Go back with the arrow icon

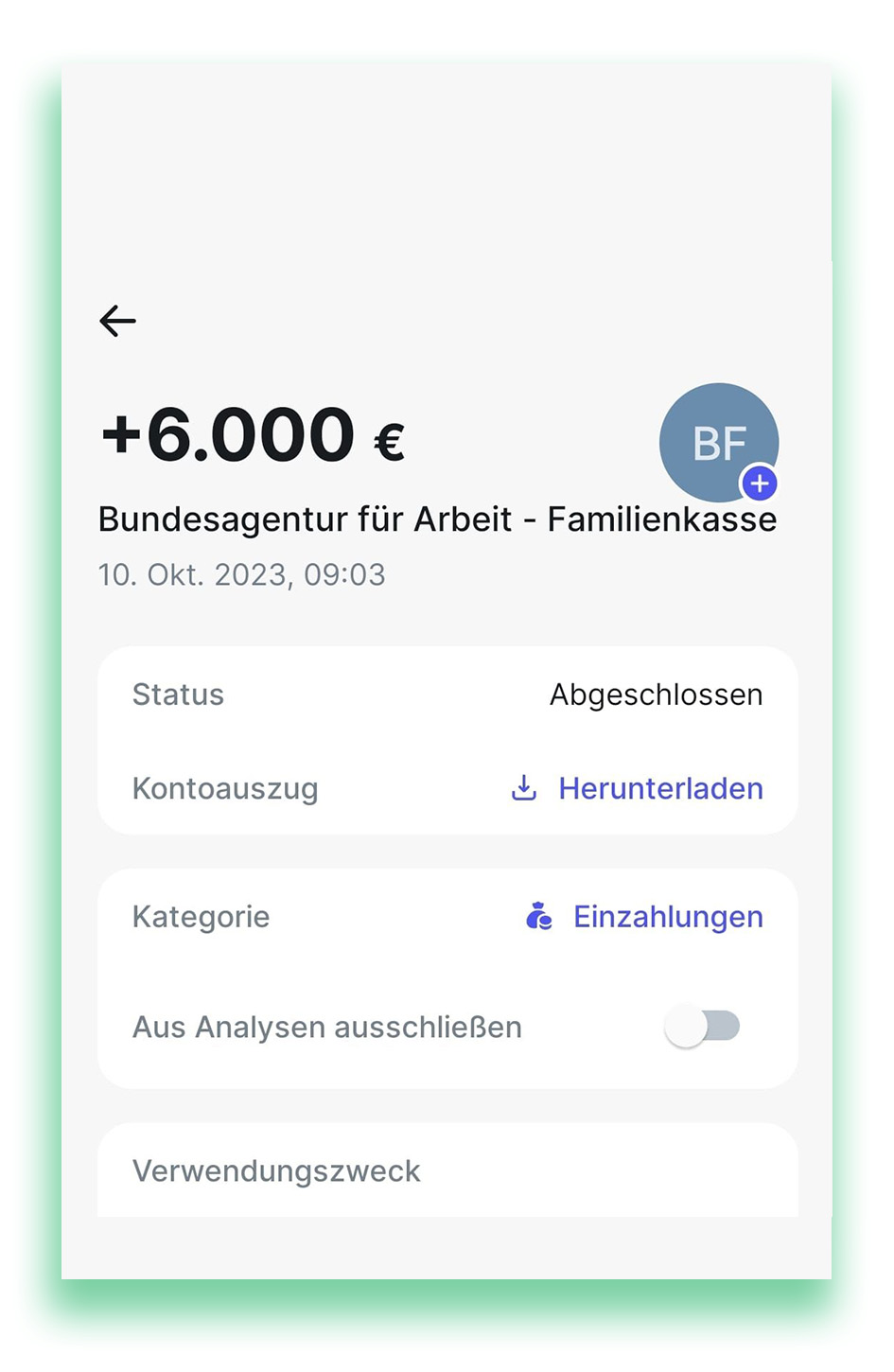(x=118, y=321)
